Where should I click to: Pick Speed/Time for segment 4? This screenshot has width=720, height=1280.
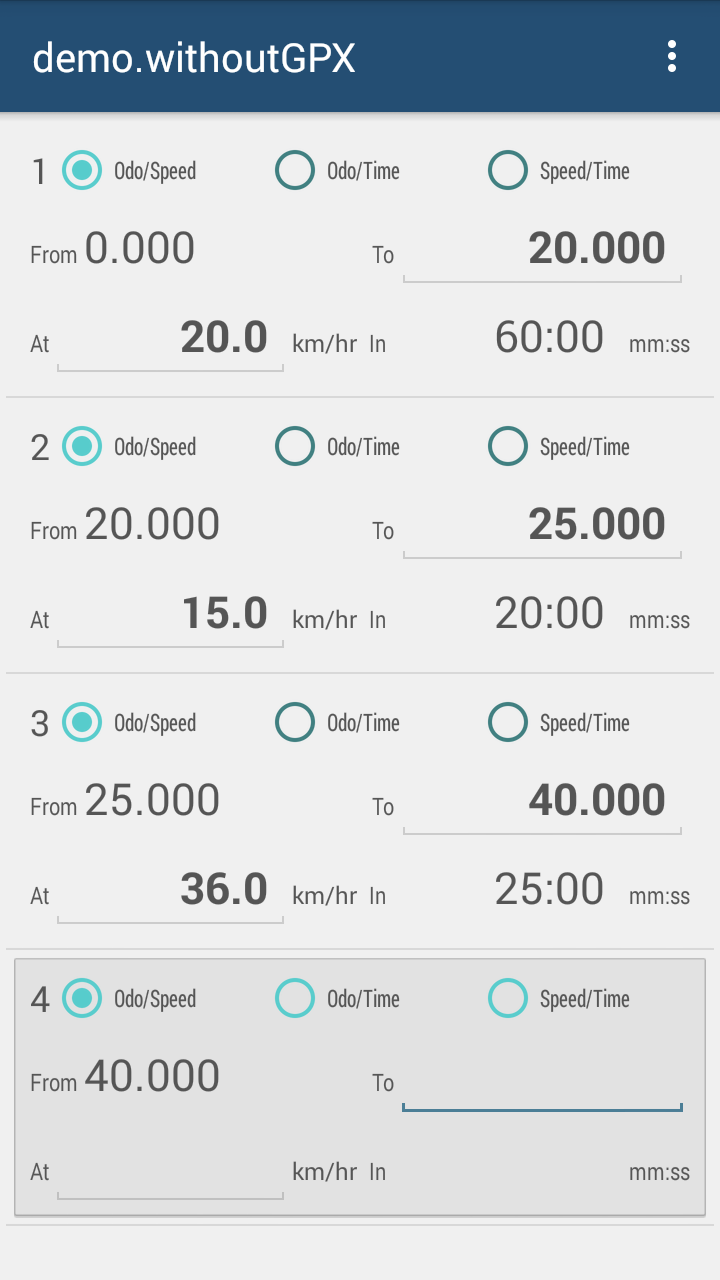coord(559,998)
